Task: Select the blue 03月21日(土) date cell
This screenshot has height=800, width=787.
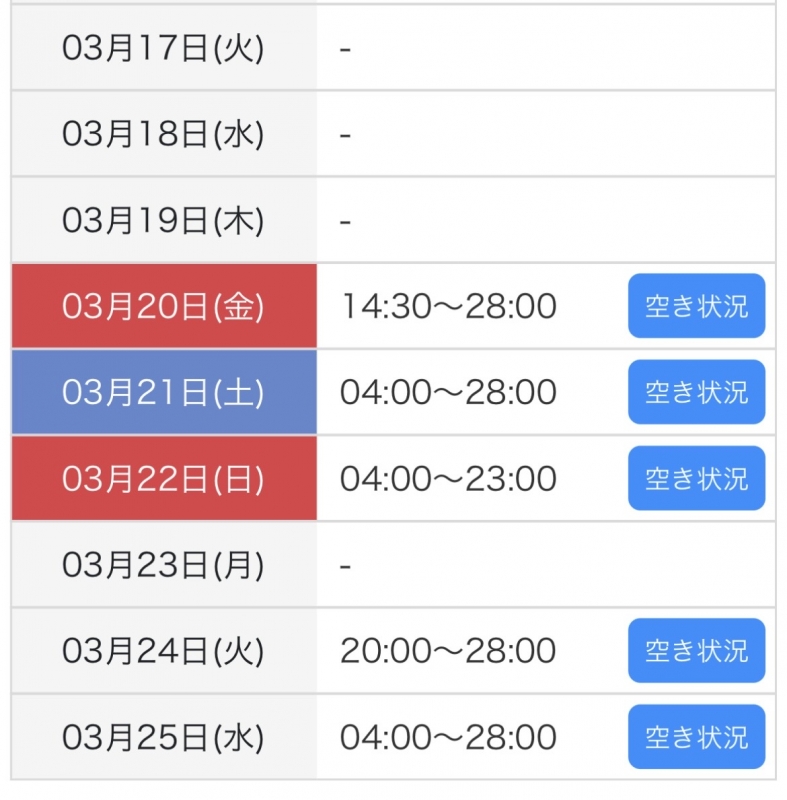Action: click(x=163, y=392)
